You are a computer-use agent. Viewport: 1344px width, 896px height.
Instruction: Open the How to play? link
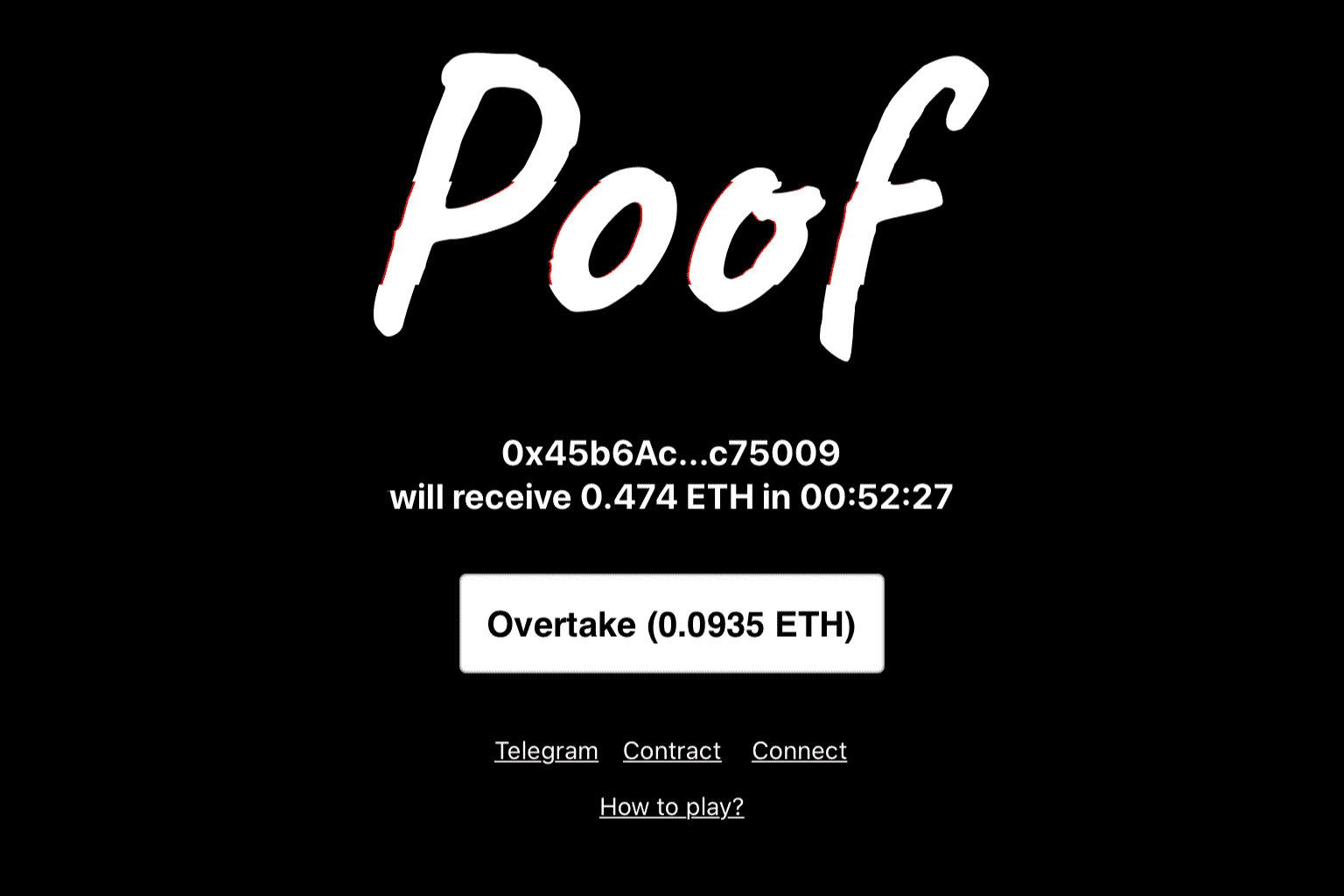coord(671,807)
